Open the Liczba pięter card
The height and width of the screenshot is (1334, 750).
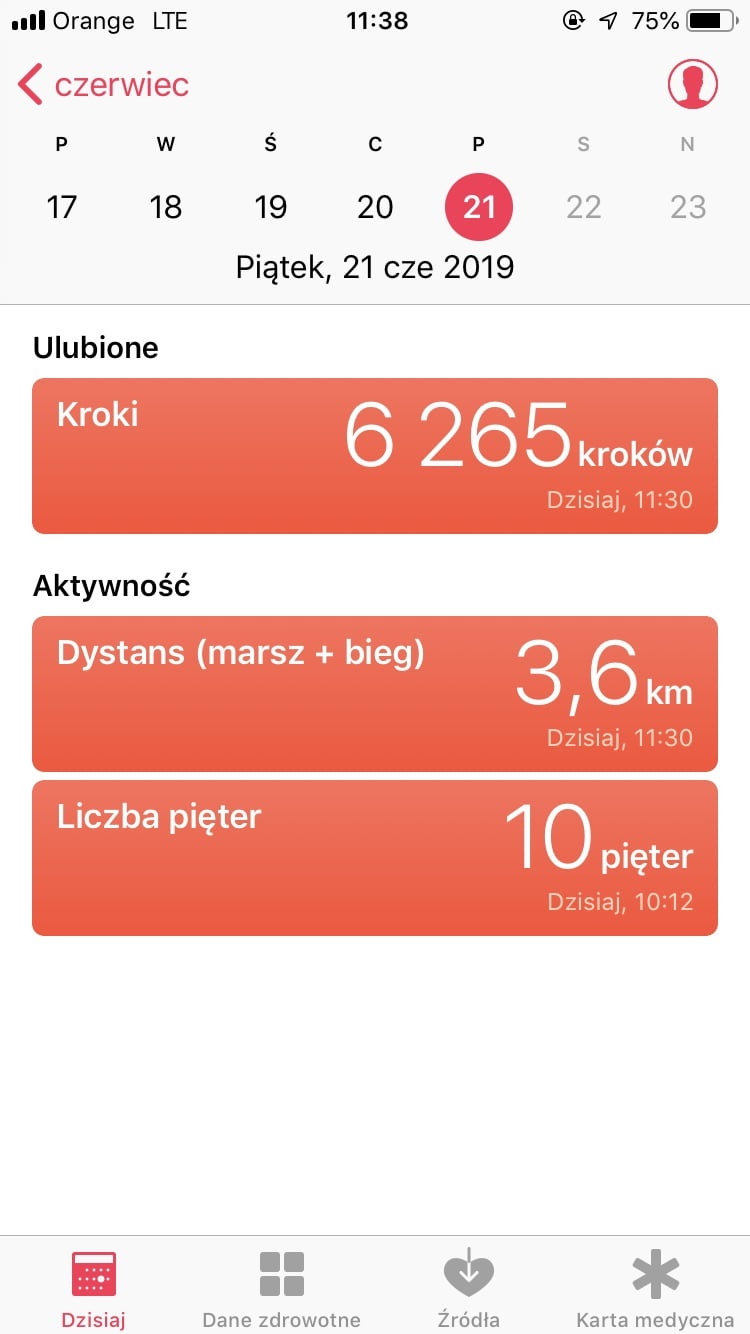[x=375, y=858]
